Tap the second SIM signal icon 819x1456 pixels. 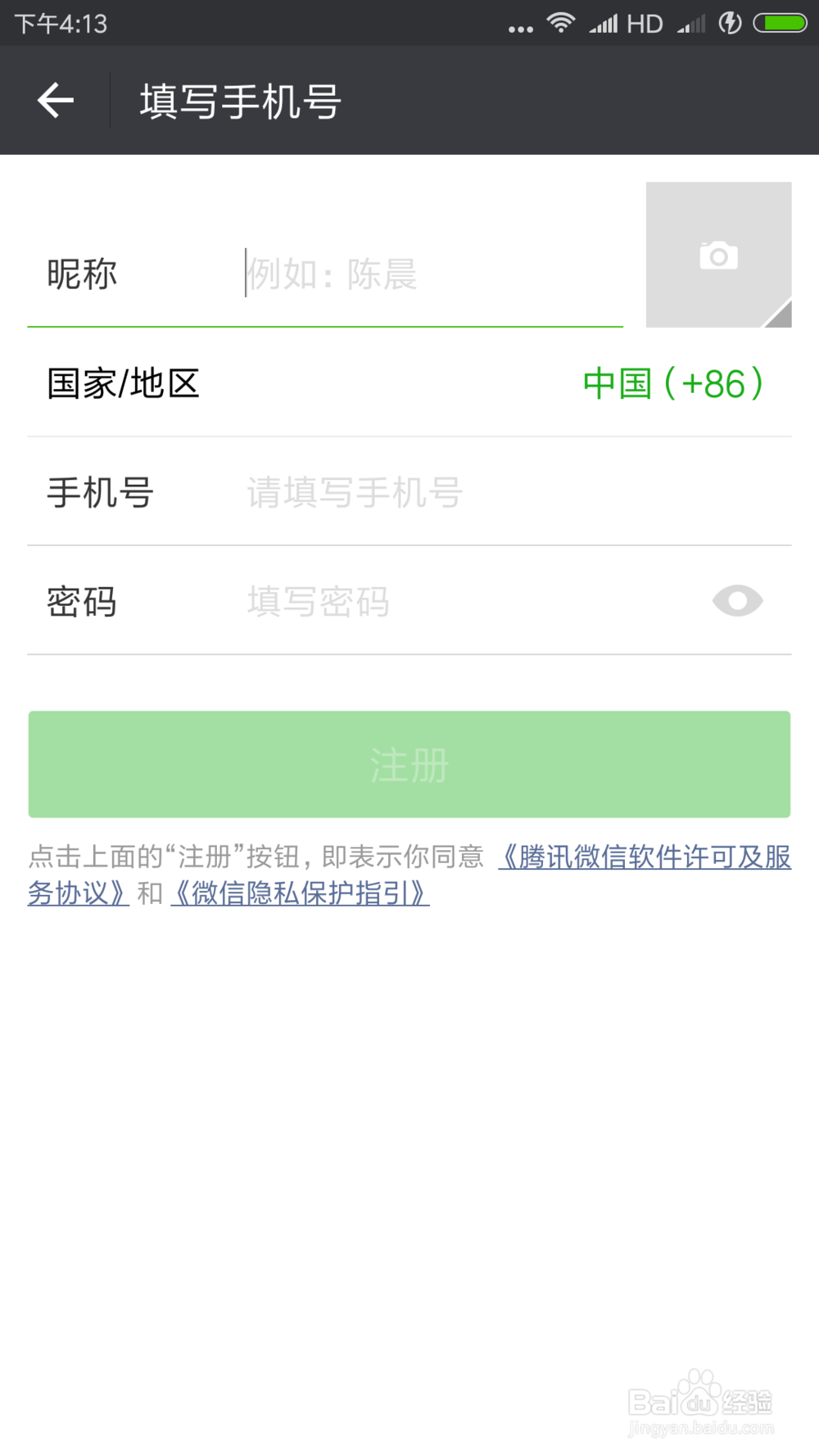[x=693, y=23]
